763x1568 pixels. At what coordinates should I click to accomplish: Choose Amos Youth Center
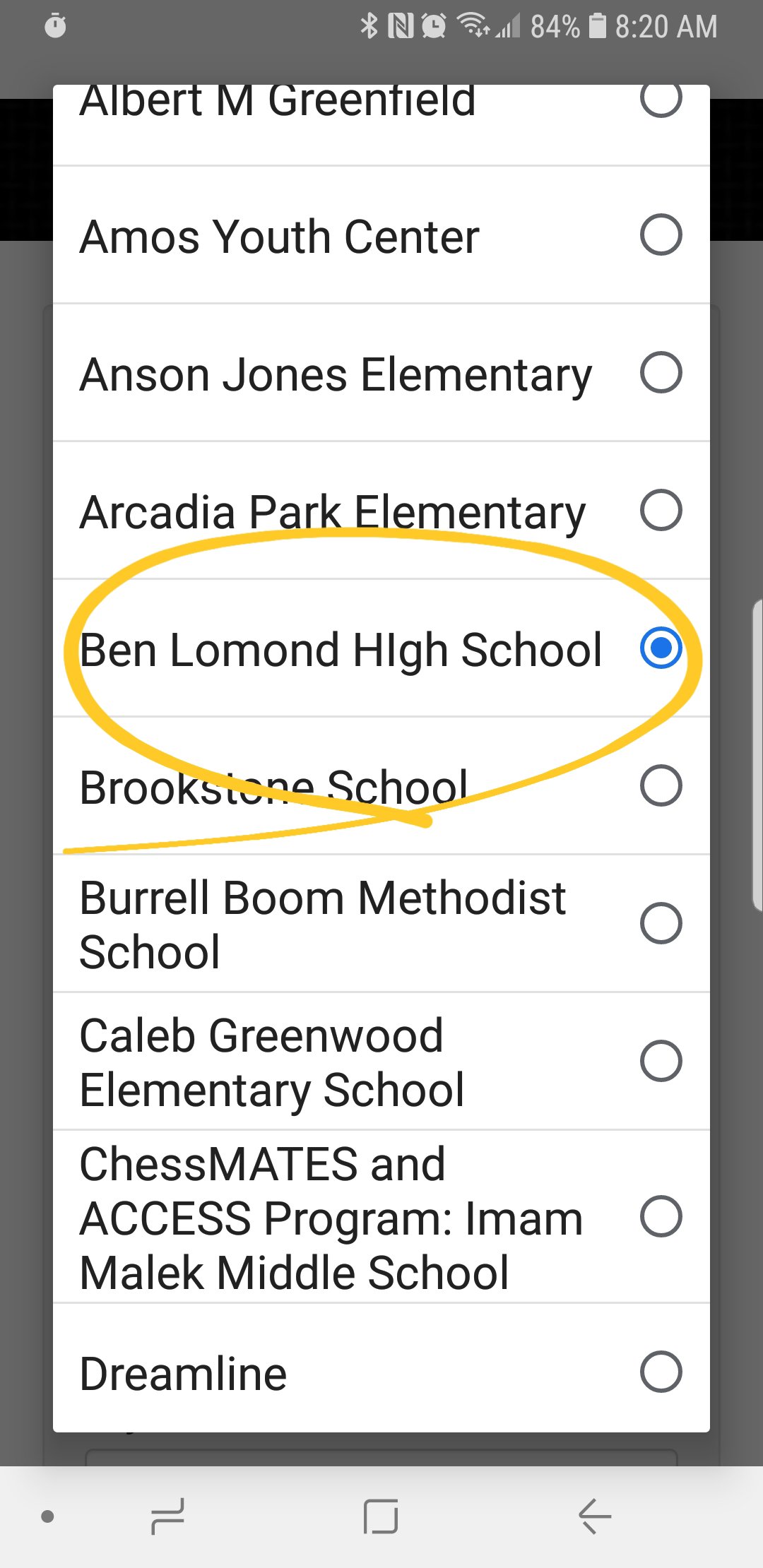point(661,235)
